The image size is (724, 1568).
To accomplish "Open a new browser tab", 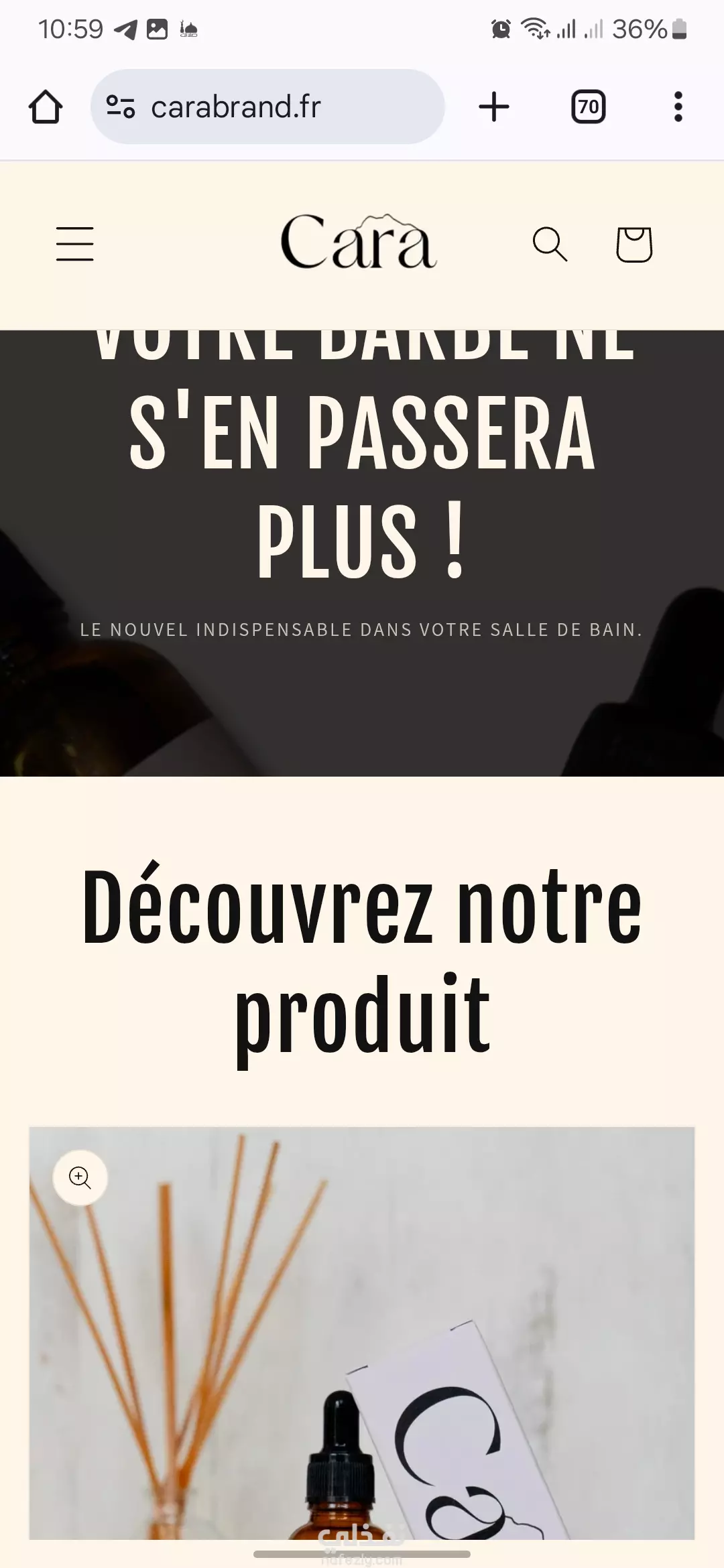I will (x=494, y=107).
